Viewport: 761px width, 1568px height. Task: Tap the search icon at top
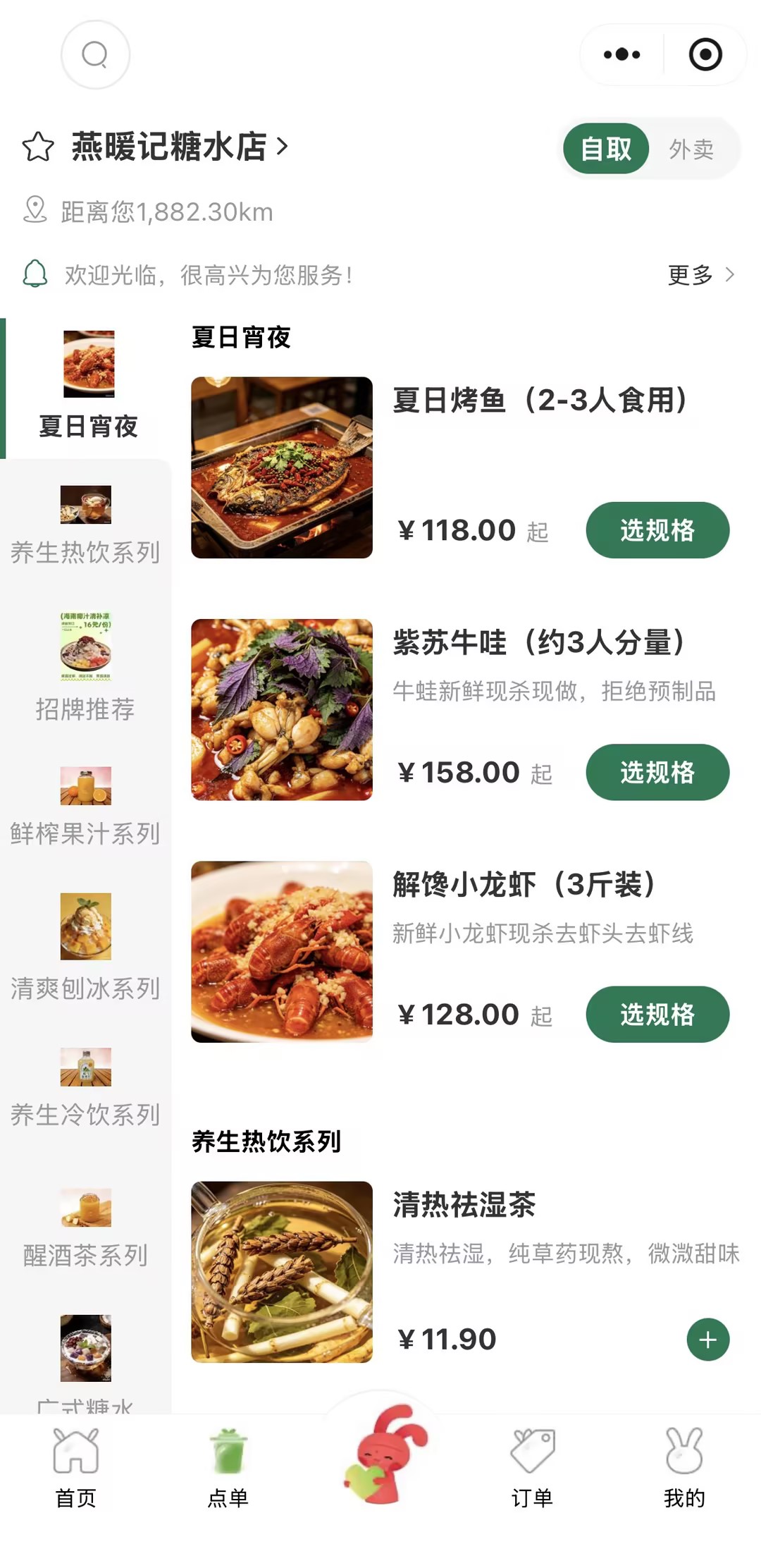95,54
